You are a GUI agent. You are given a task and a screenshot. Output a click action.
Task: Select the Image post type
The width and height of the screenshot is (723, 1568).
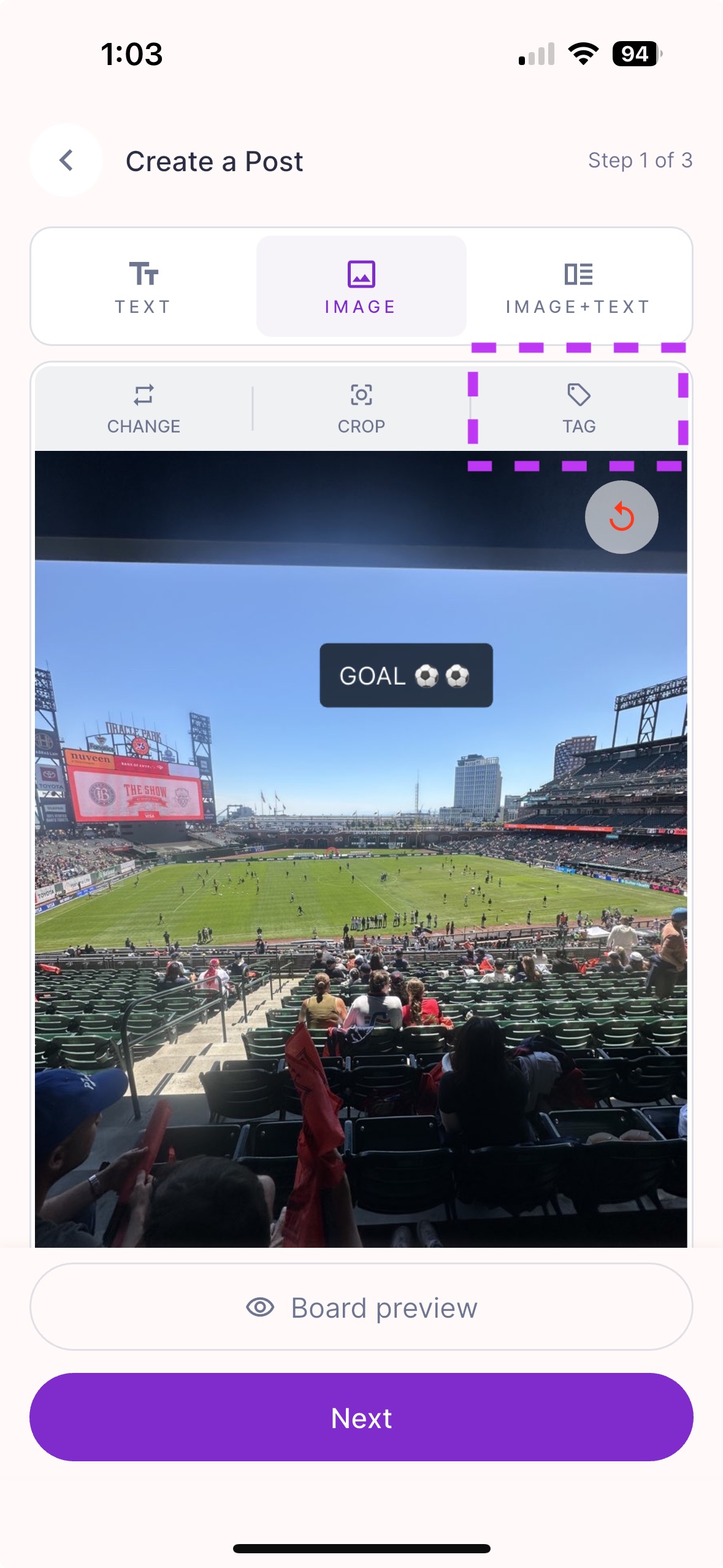pyautogui.click(x=361, y=286)
